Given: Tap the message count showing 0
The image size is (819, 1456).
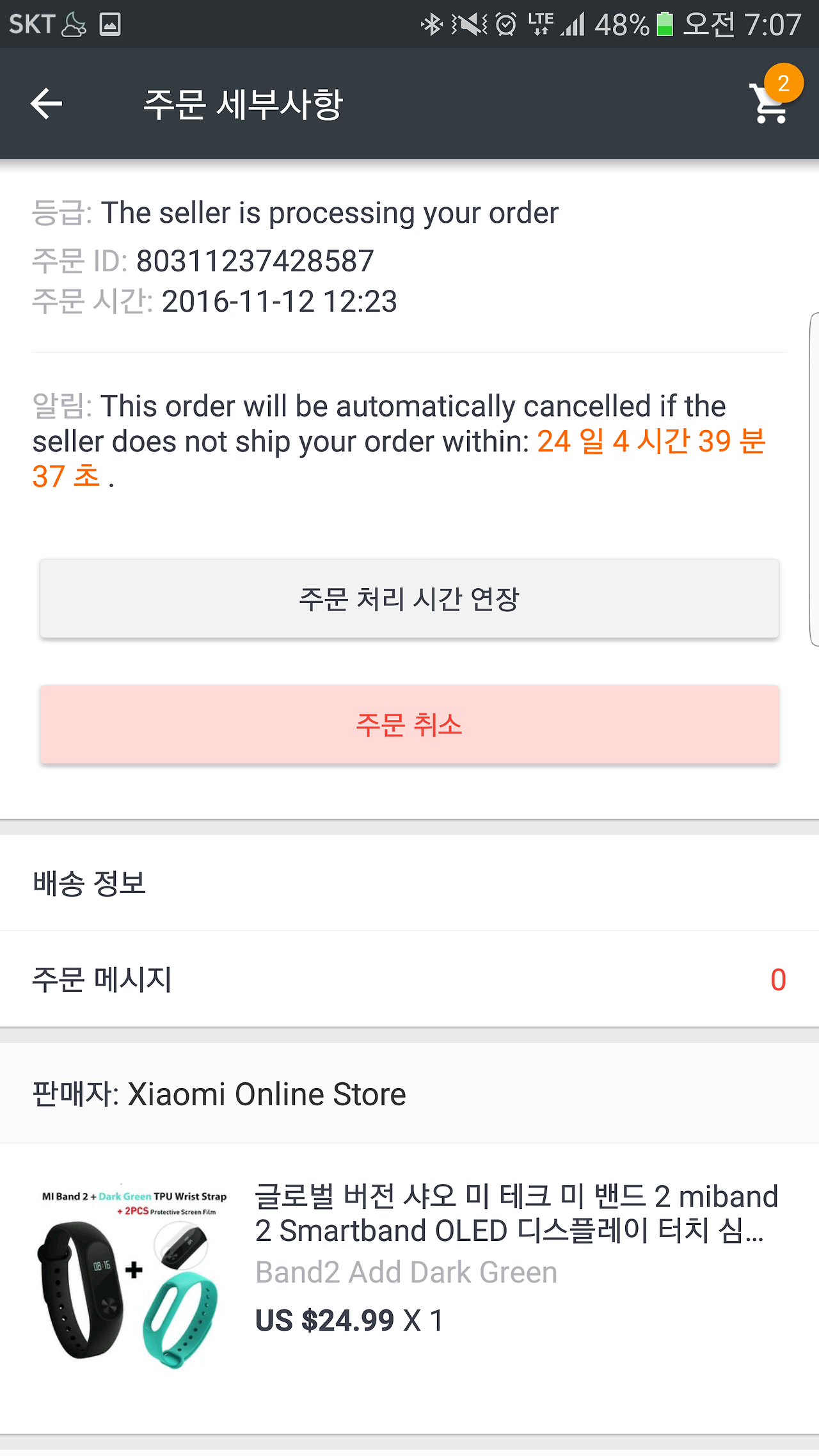Looking at the screenshot, I should click(778, 978).
